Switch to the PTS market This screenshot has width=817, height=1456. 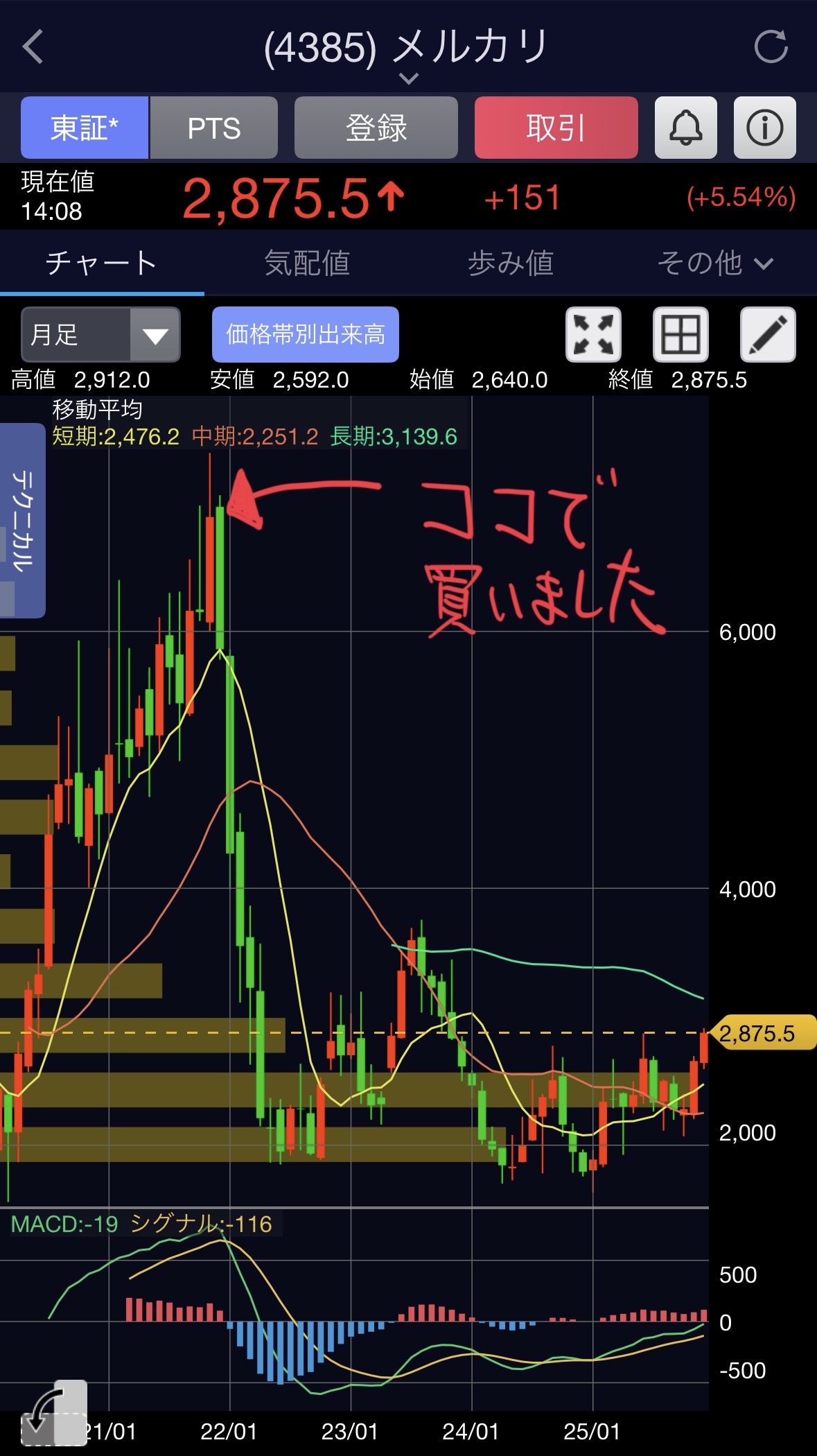214,128
